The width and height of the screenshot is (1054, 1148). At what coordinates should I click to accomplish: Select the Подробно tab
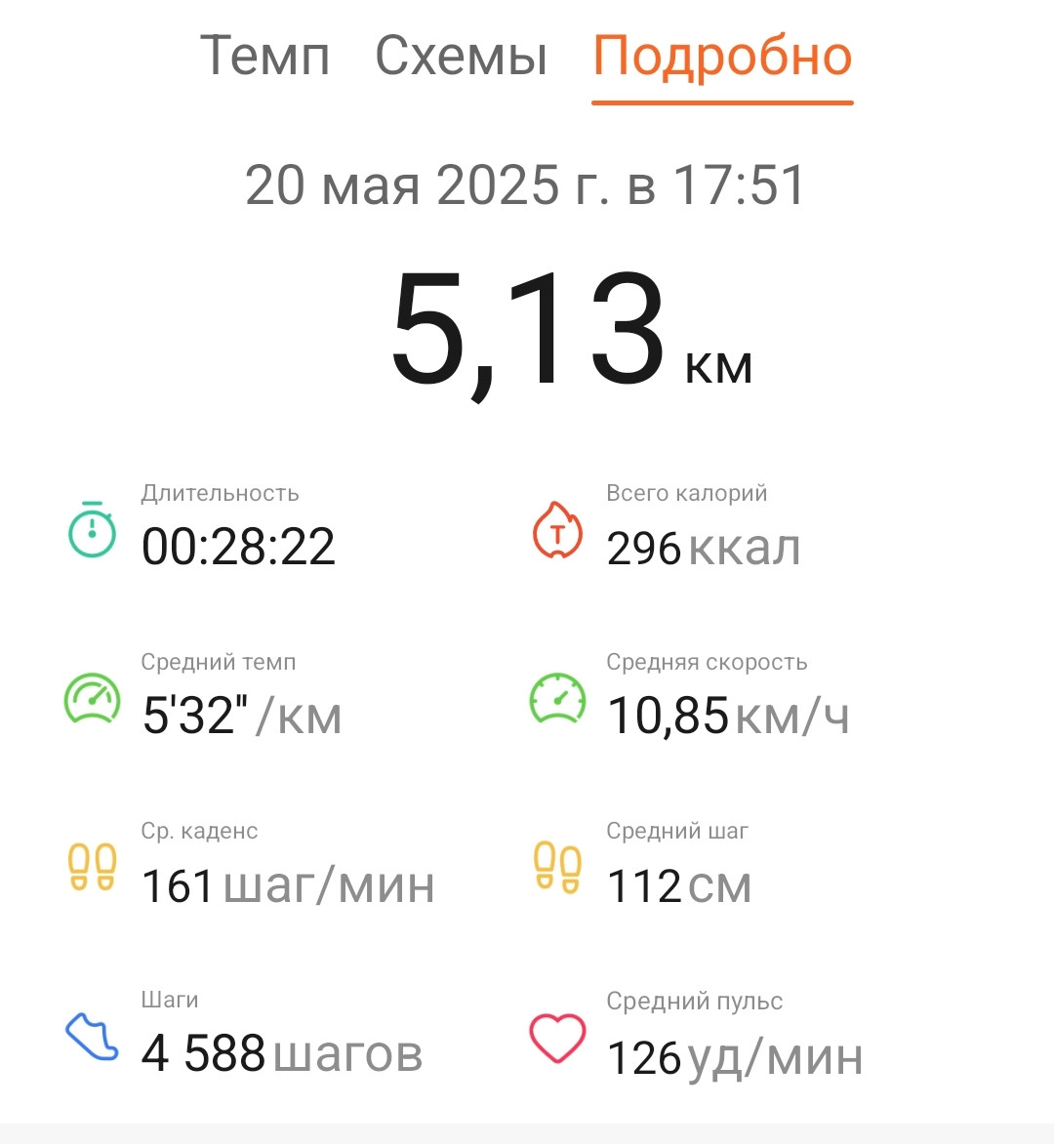(722, 58)
